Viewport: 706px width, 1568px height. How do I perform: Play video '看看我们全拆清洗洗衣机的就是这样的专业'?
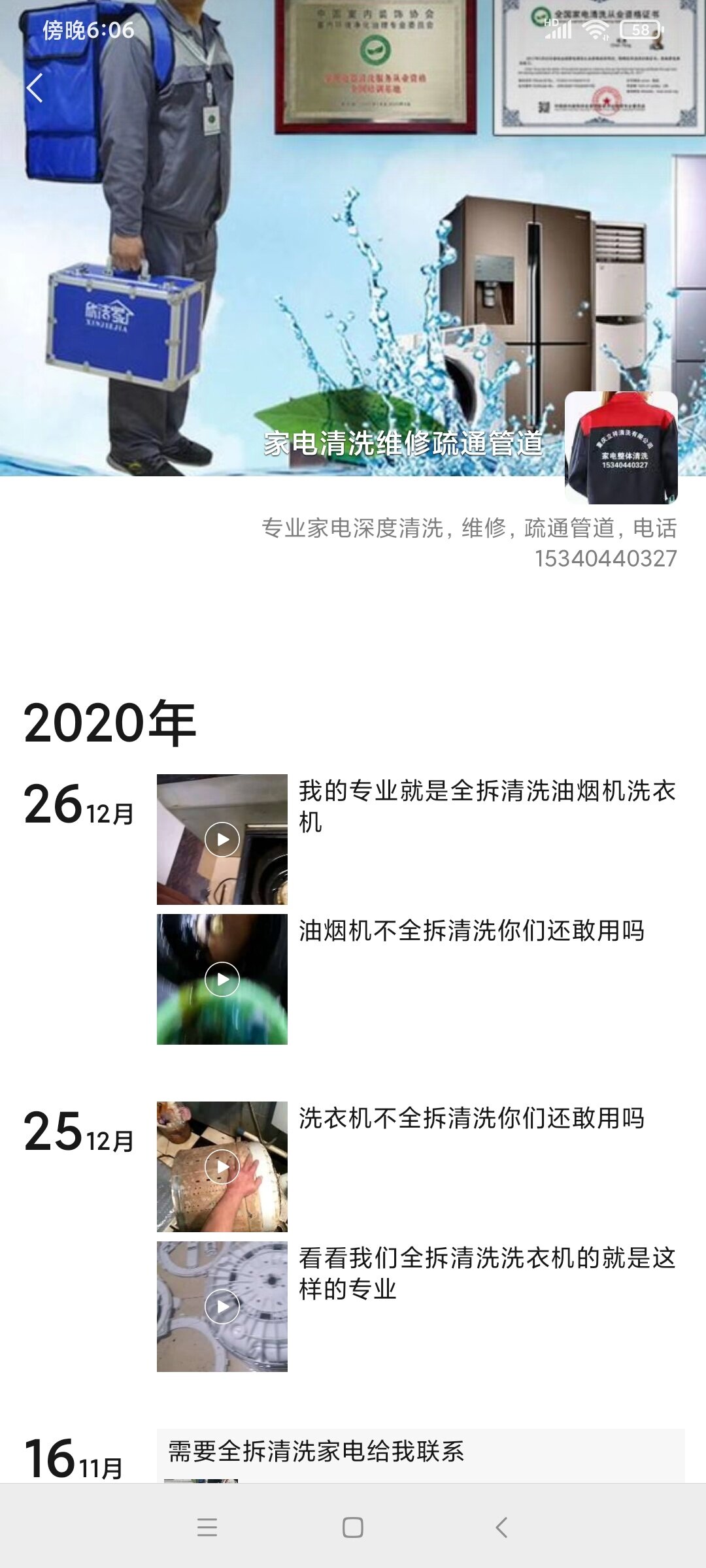click(x=222, y=1307)
